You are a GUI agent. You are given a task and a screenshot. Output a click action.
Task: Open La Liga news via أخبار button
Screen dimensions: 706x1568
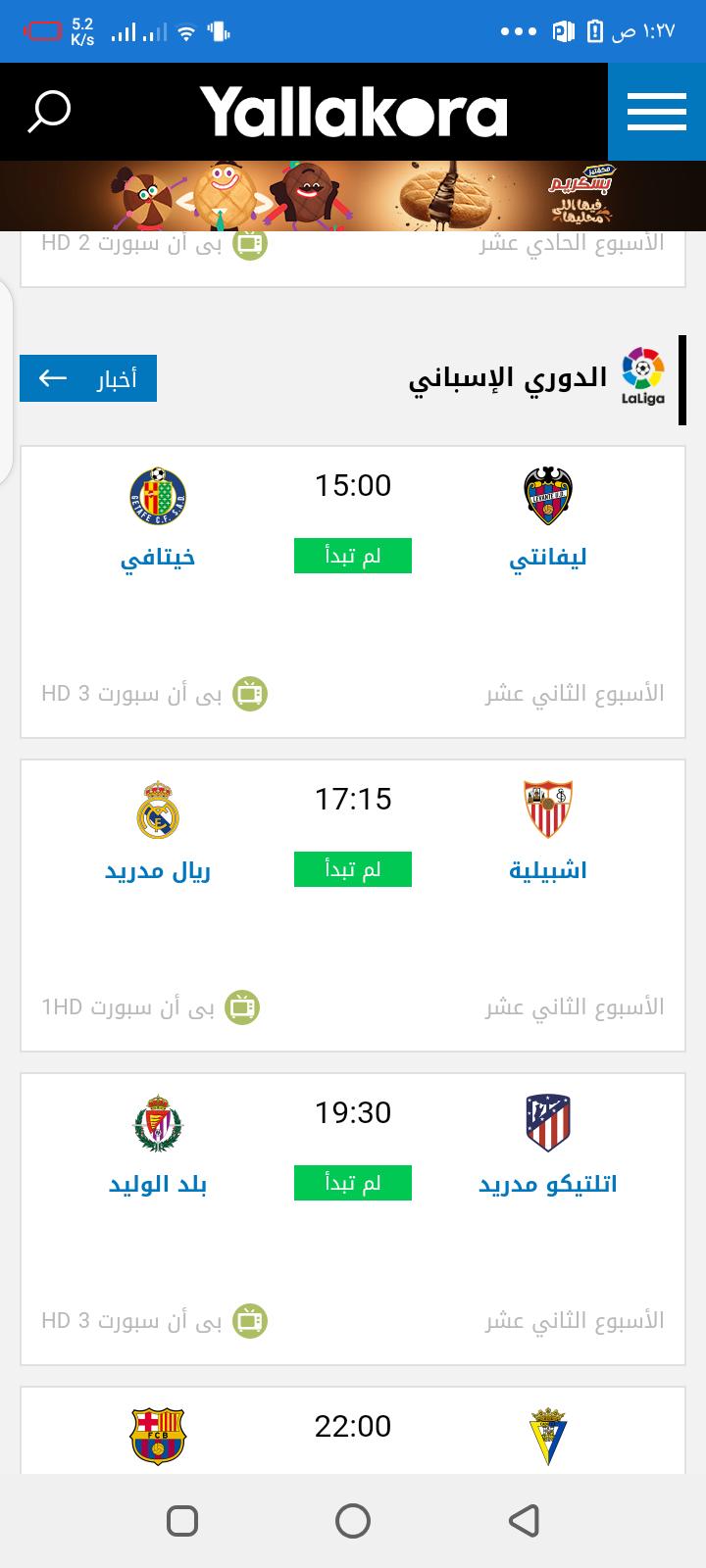coord(88,378)
